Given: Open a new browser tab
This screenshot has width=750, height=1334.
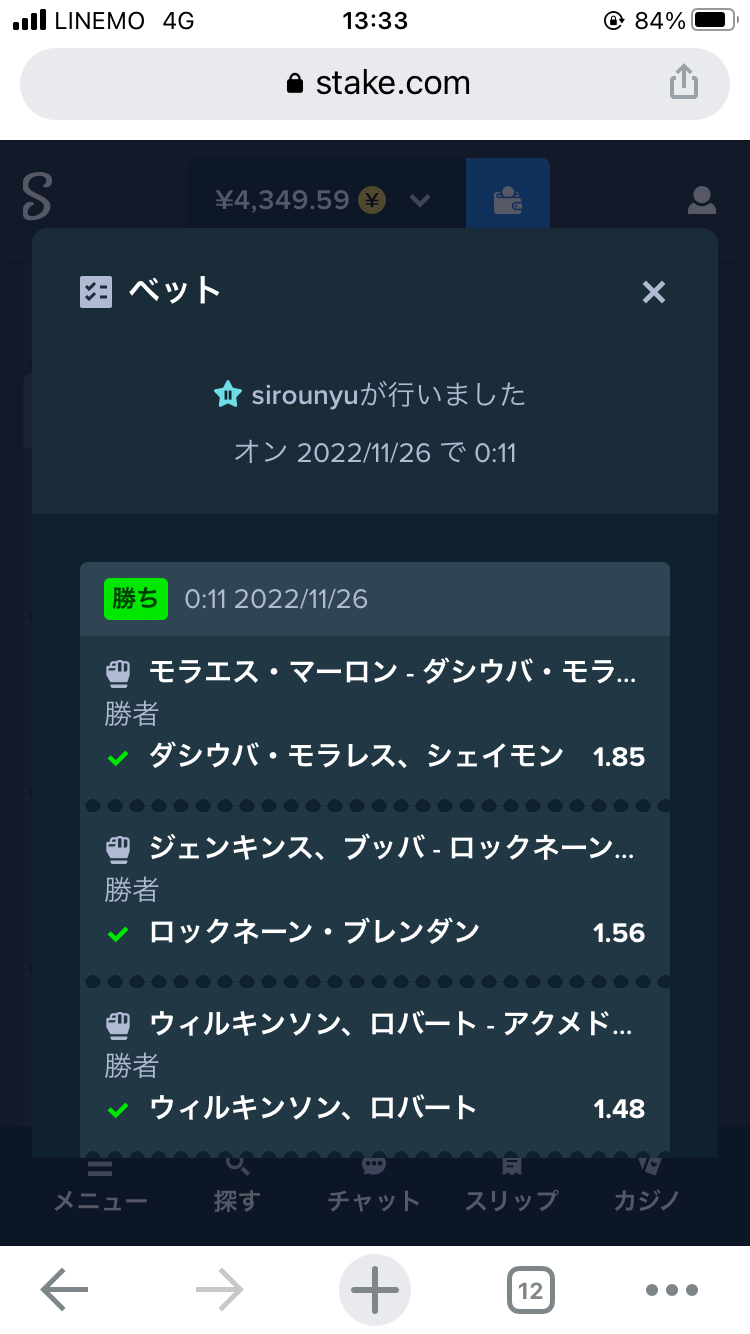Looking at the screenshot, I should pos(375,1290).
